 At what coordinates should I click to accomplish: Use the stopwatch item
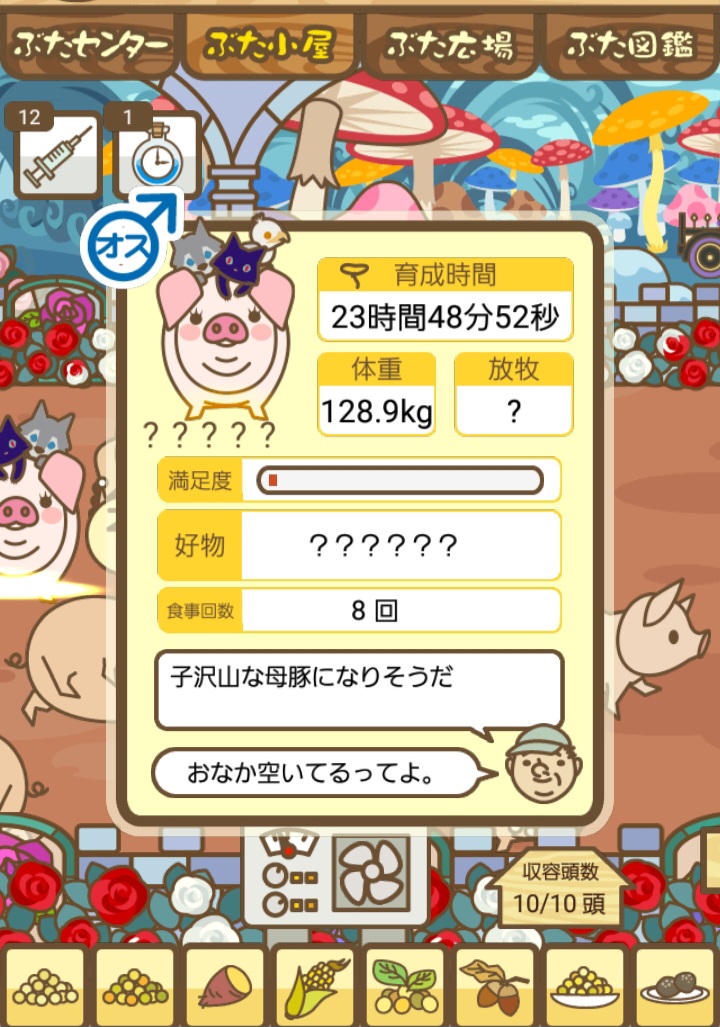pyautogui.click(x=158, y=157)
